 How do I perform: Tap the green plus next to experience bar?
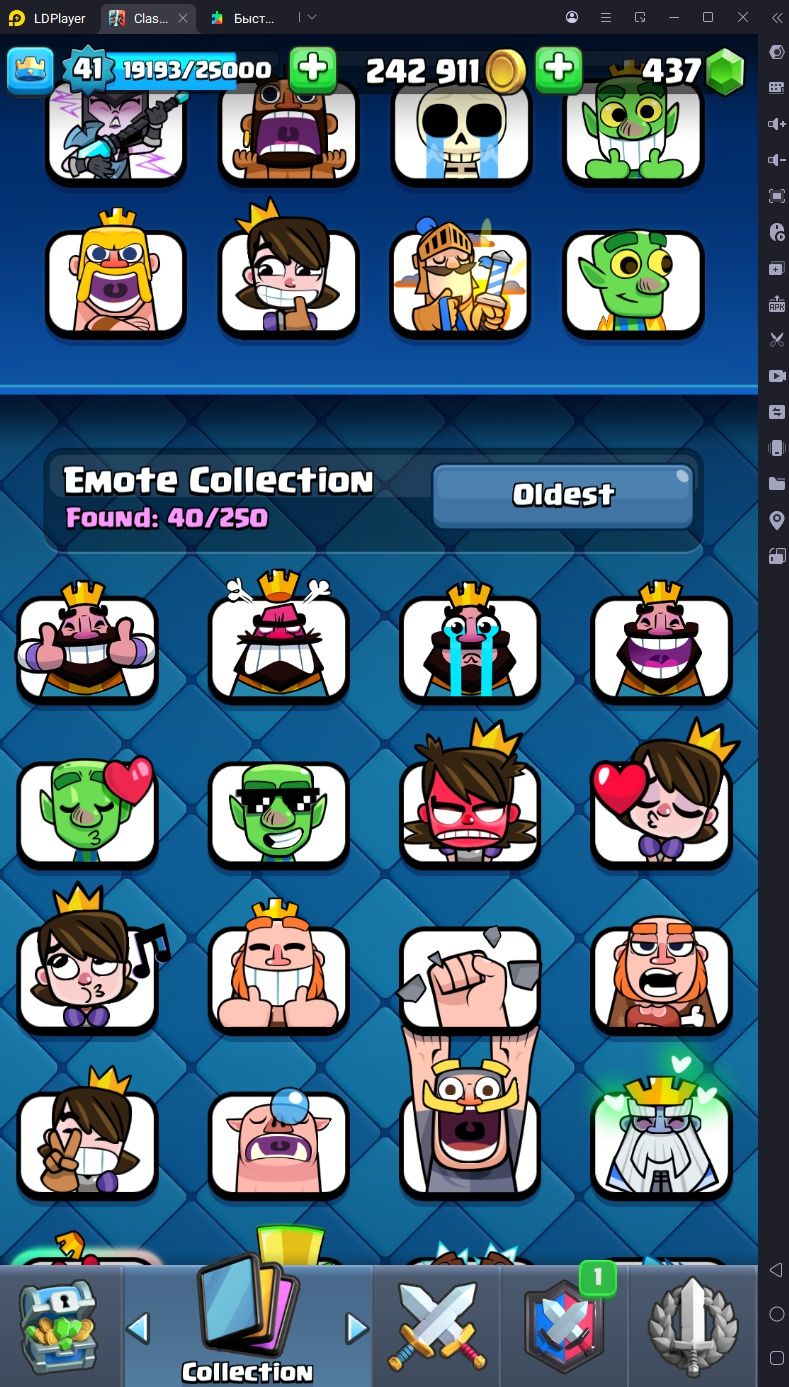[312, 70]
